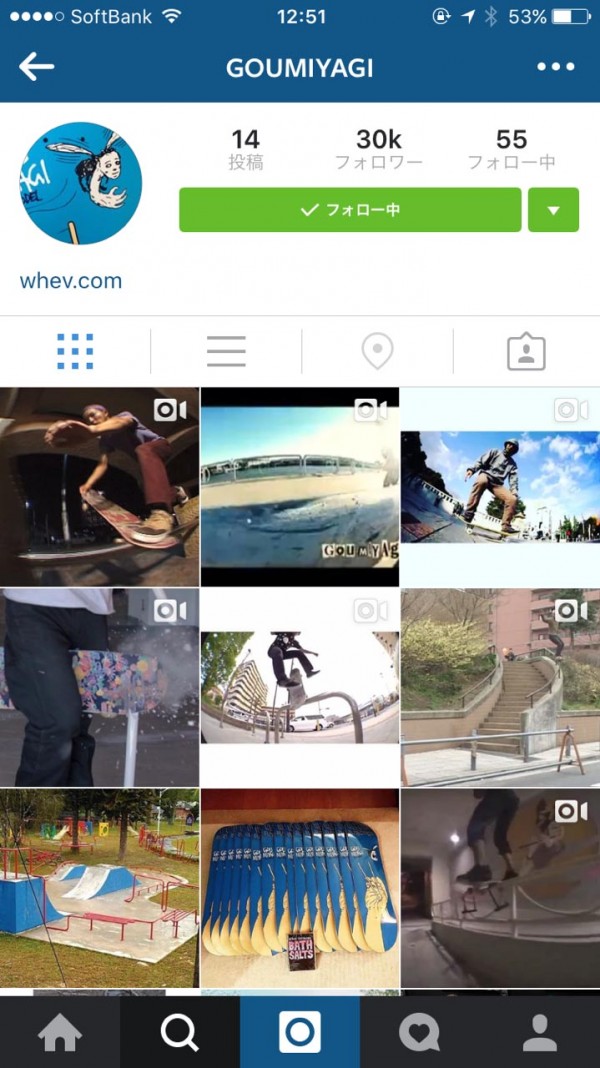Open the activity heart tab
Image resolution: width=600 pixels, height=1068 pixels.
click(420, 1032)
